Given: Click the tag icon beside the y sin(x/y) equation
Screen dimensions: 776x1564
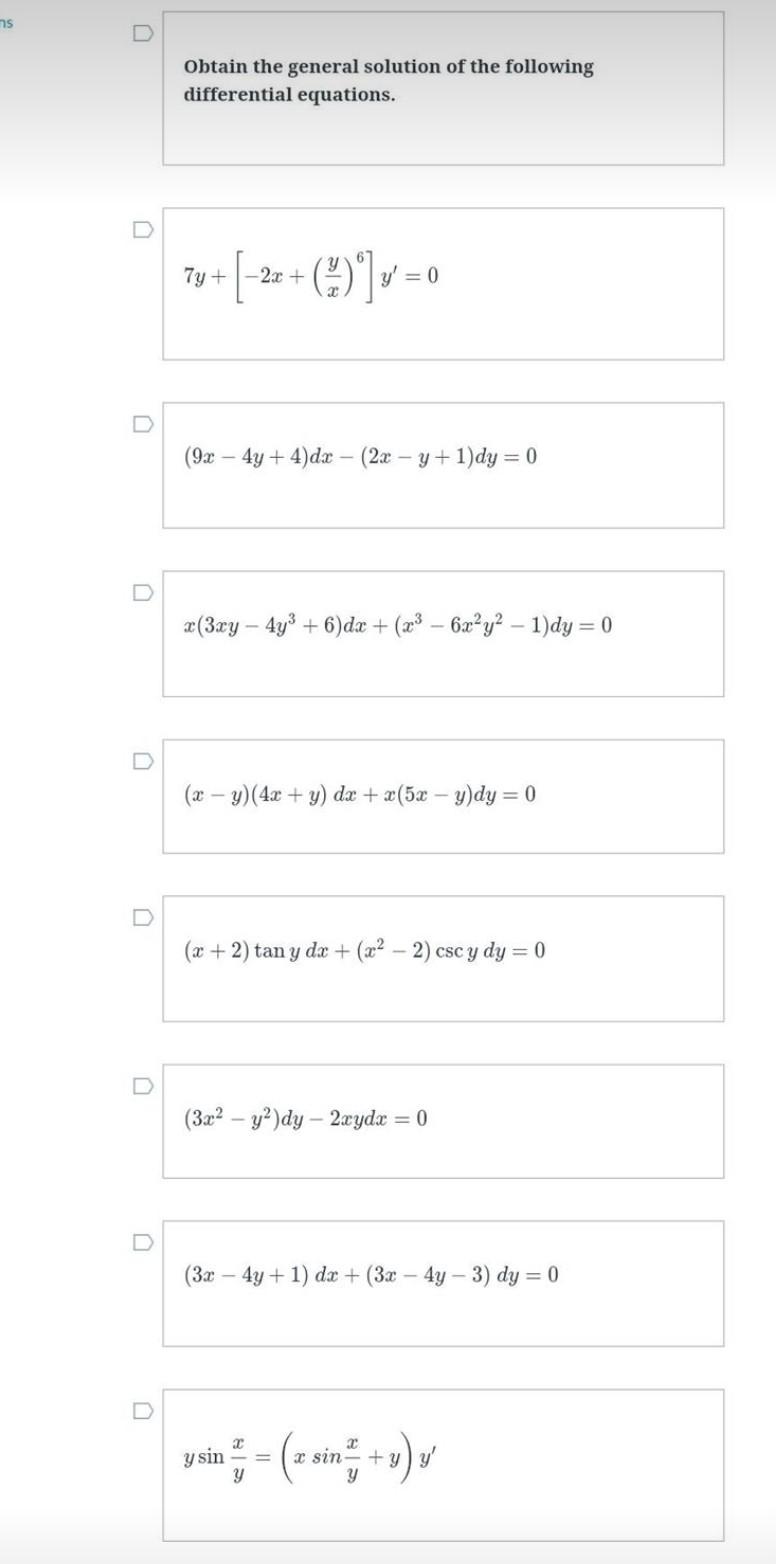Looking at the screenshot, I should 143,1409.
